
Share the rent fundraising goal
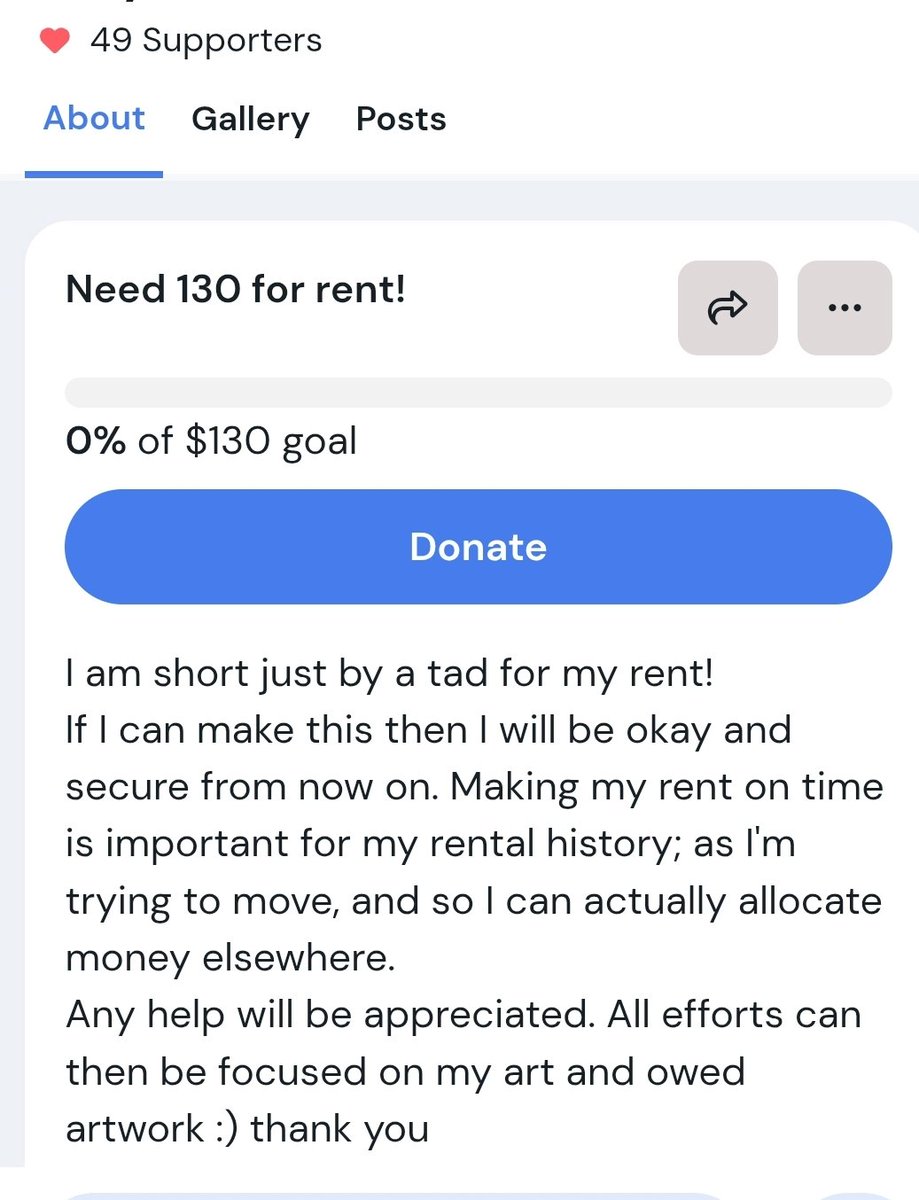point(727,308)
